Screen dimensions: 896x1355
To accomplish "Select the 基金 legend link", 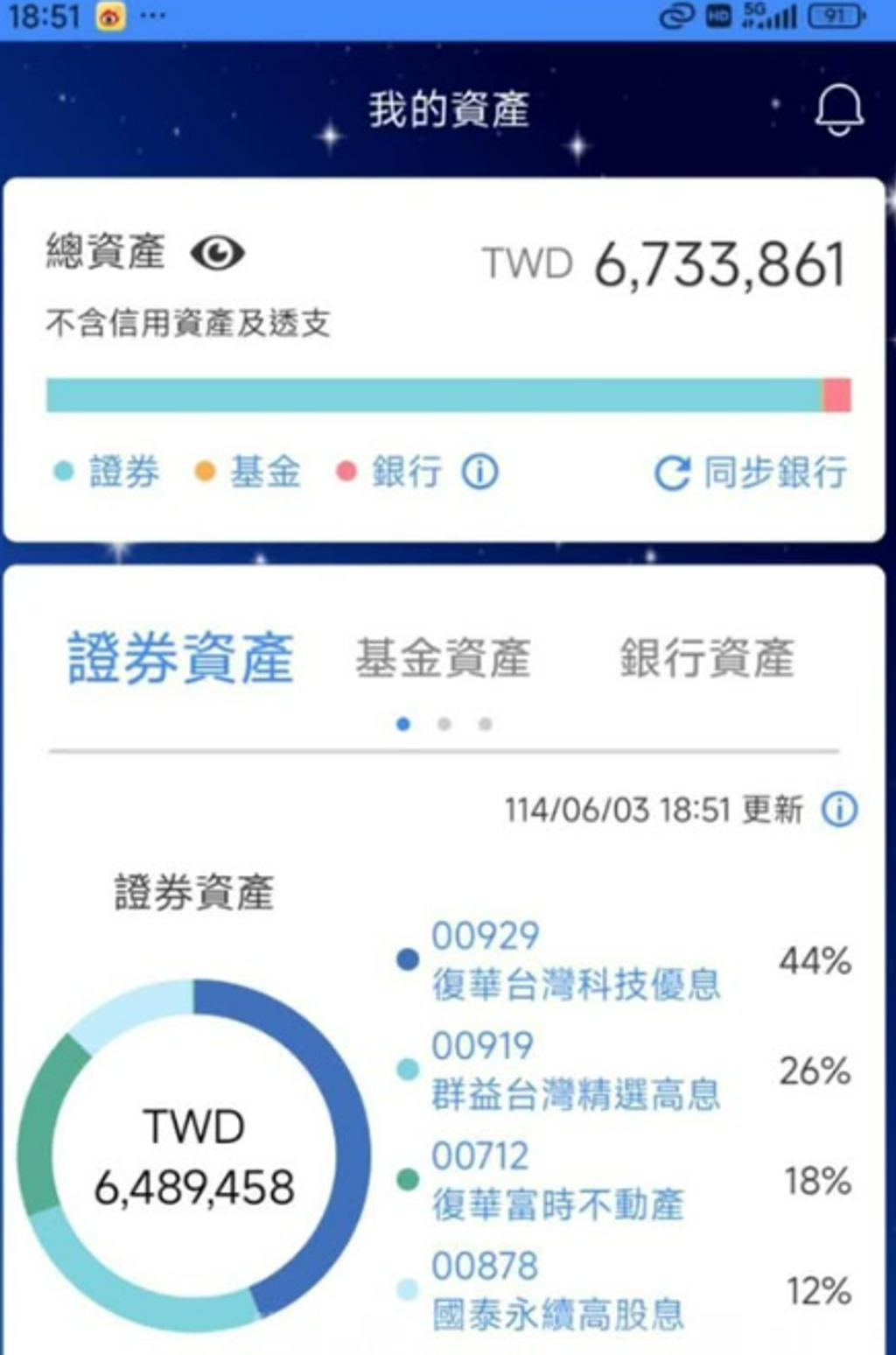I will pyautogui.click(x=264, y=472).
